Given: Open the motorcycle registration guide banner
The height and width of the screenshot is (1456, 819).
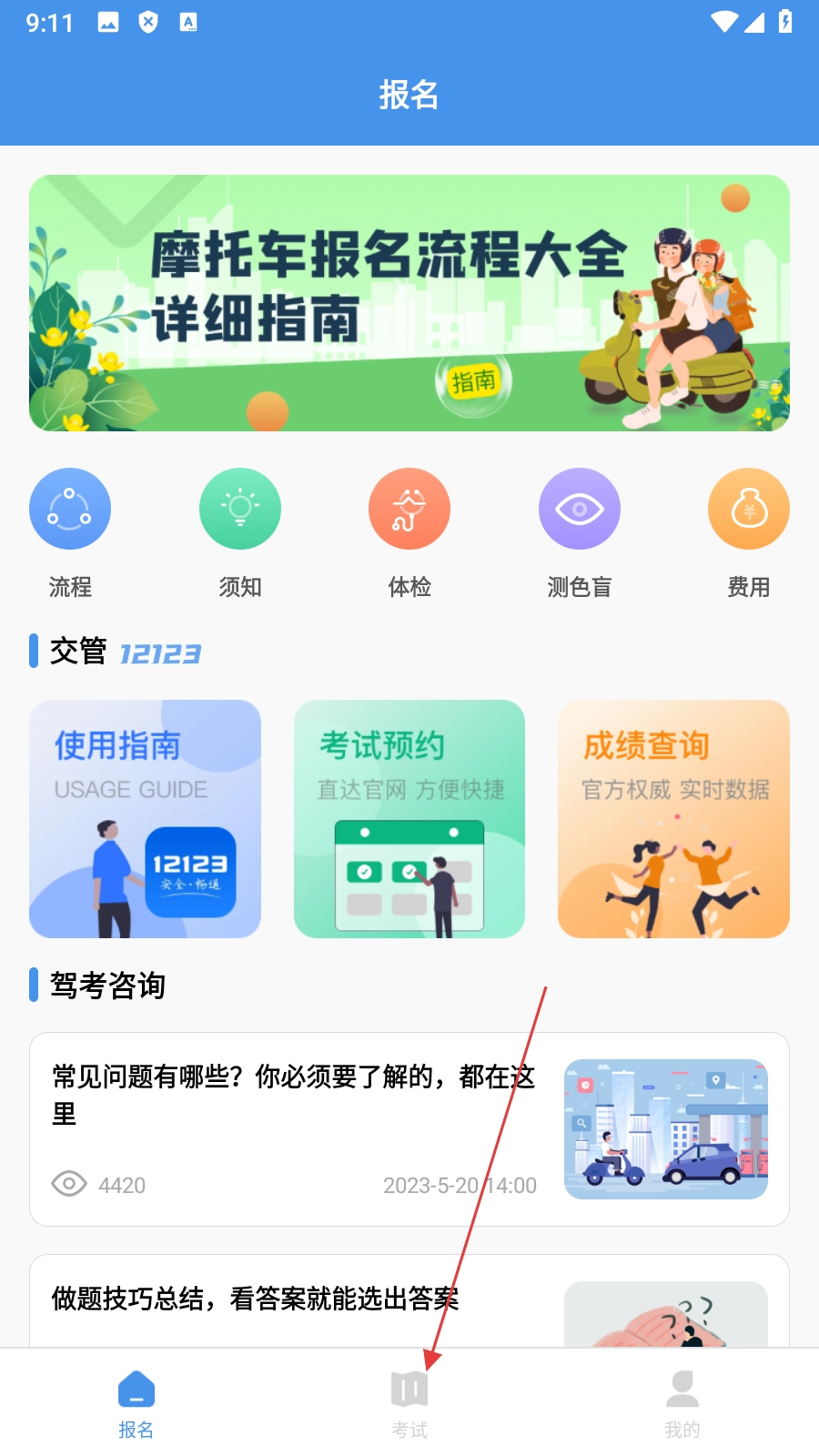Looking at the screenshot, I should 409,303.
